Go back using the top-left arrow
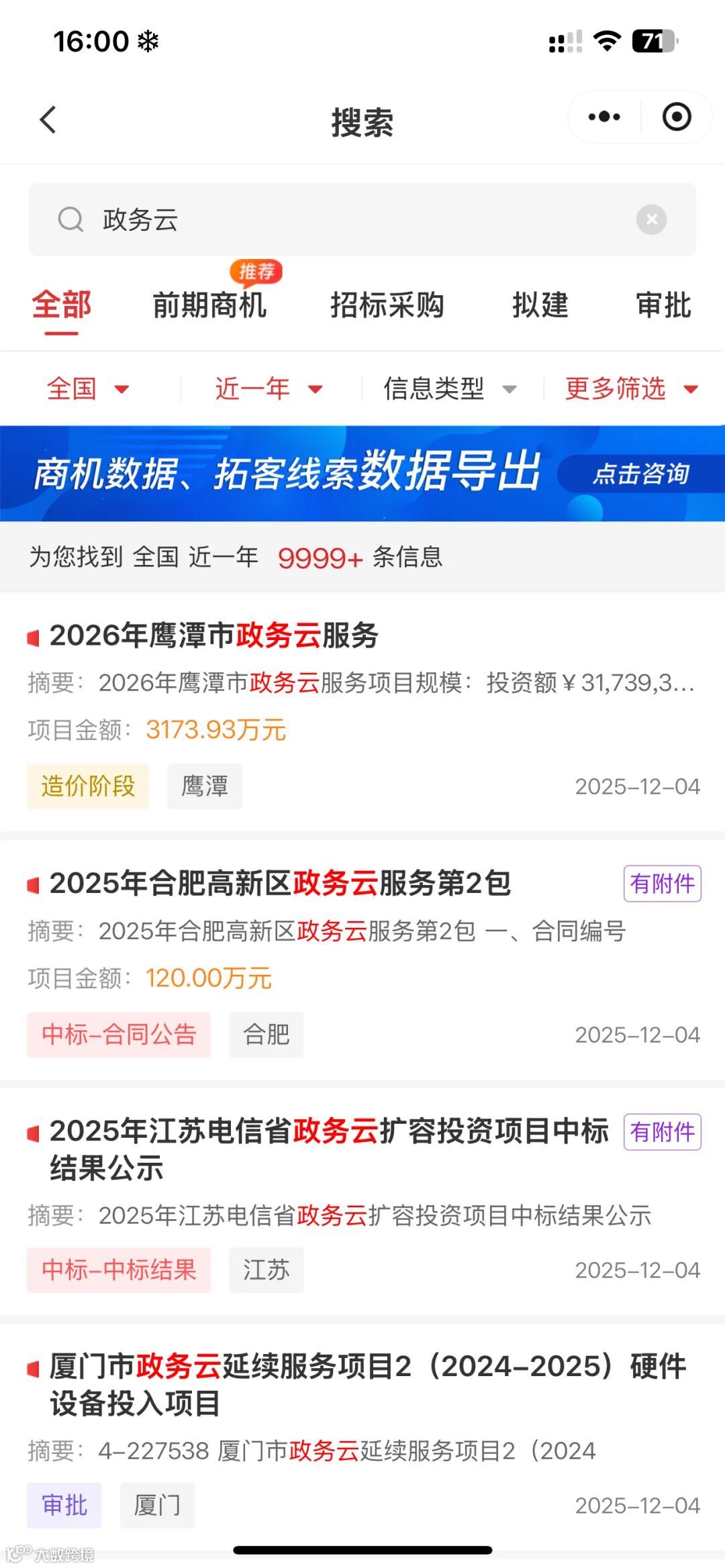The image size is (725, 1568). 48,121
